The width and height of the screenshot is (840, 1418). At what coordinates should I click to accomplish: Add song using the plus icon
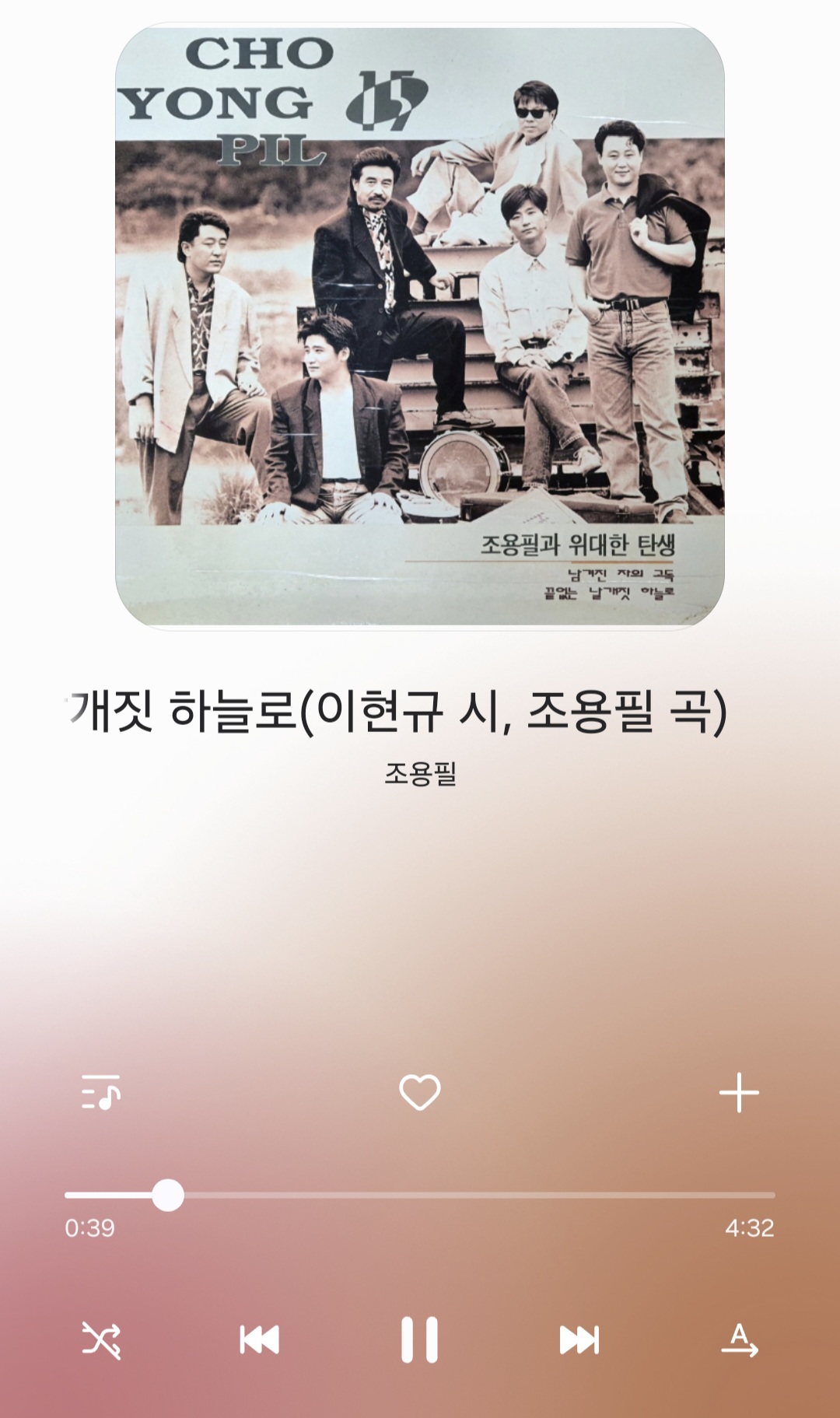[739, 1093]
